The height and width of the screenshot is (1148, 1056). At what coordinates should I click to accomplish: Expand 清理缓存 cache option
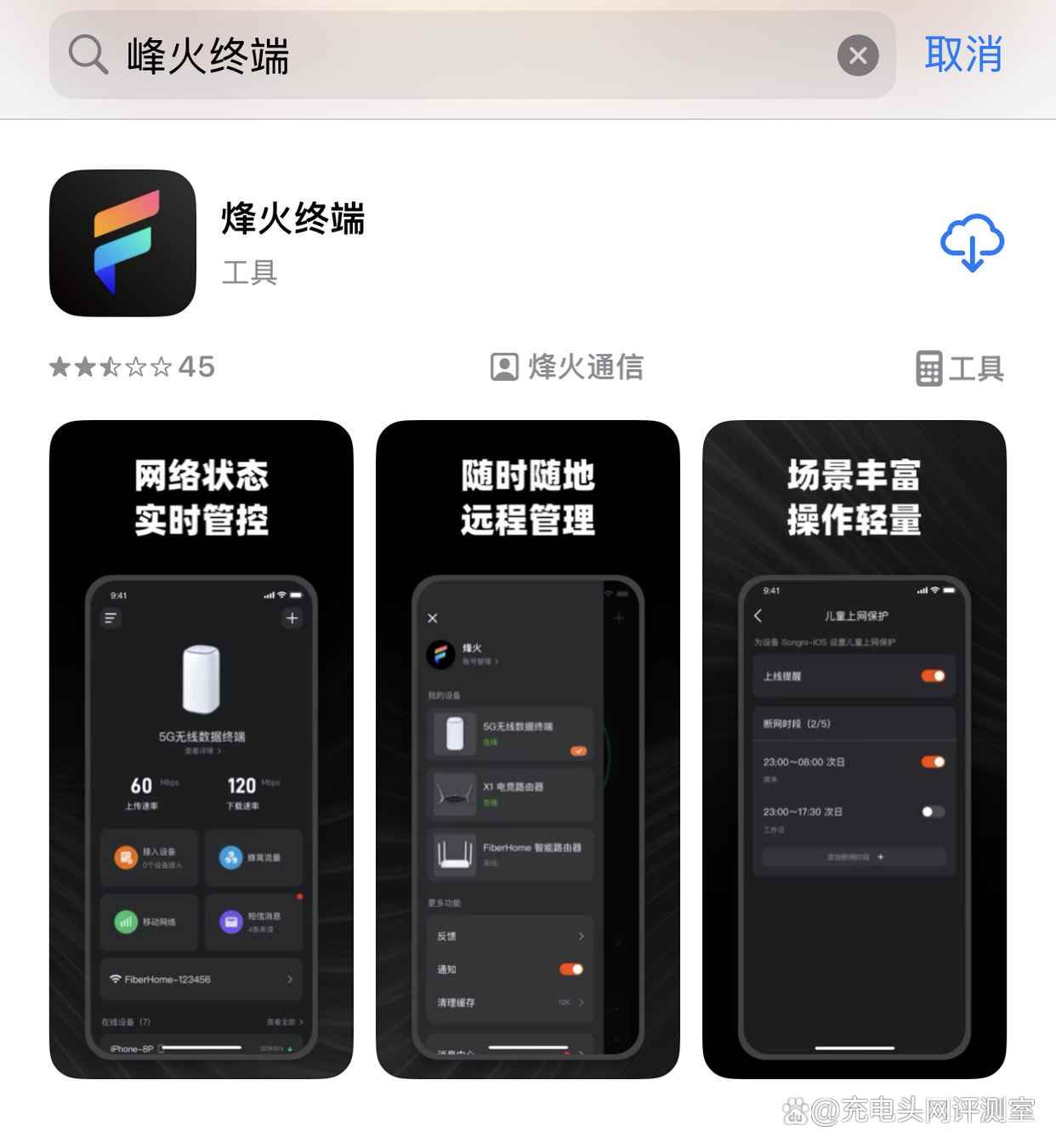tap(510, 1003)
